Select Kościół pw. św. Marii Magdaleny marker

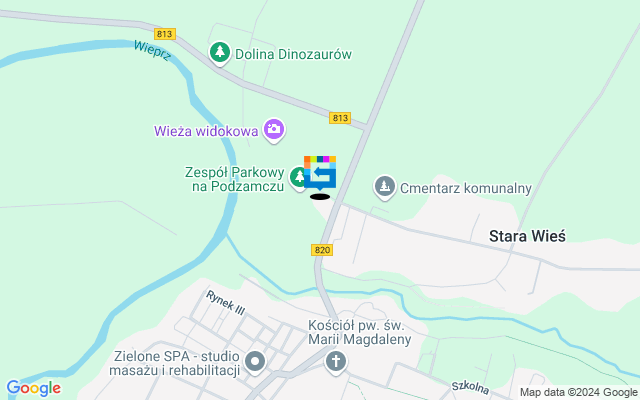[x=337, y=361]
